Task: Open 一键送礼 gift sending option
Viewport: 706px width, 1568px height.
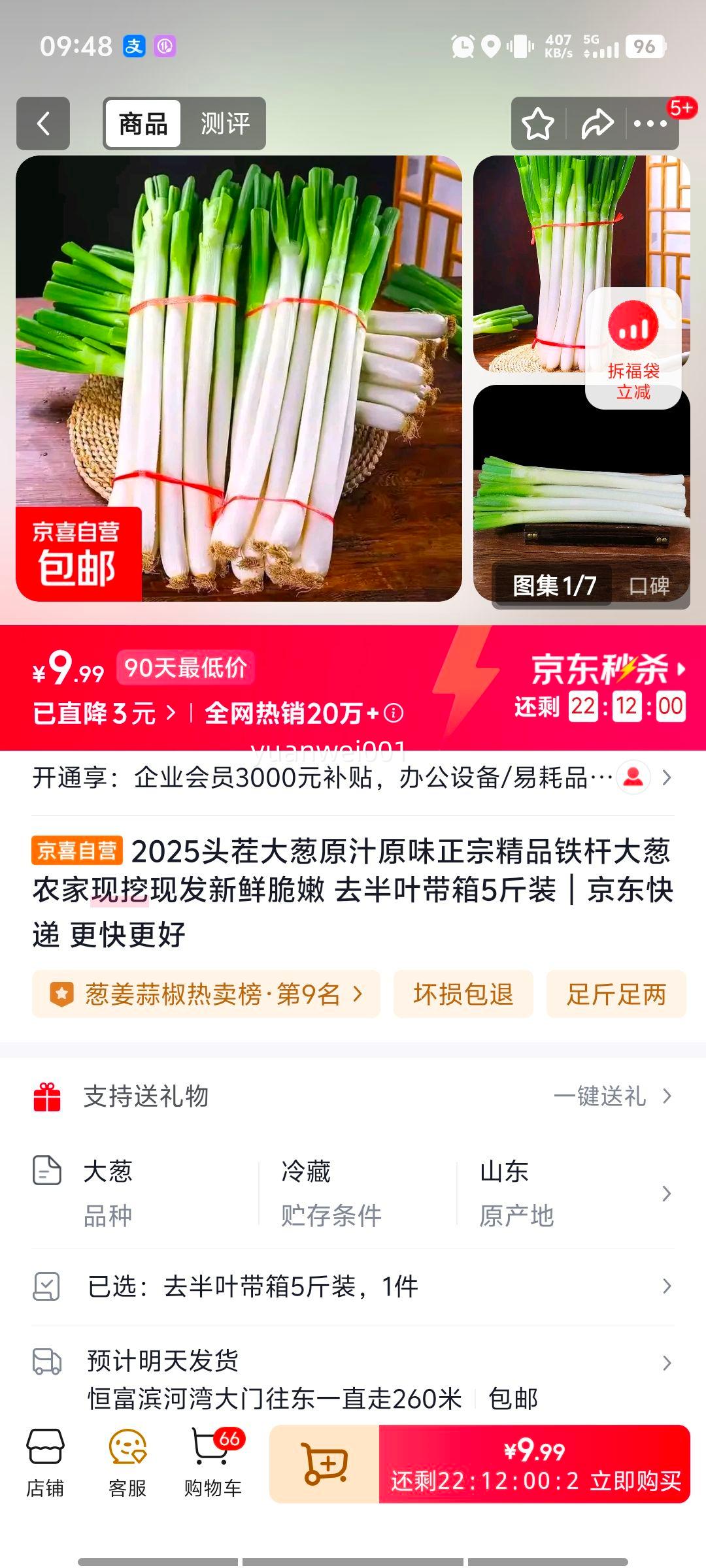Action: point(601,1097)
